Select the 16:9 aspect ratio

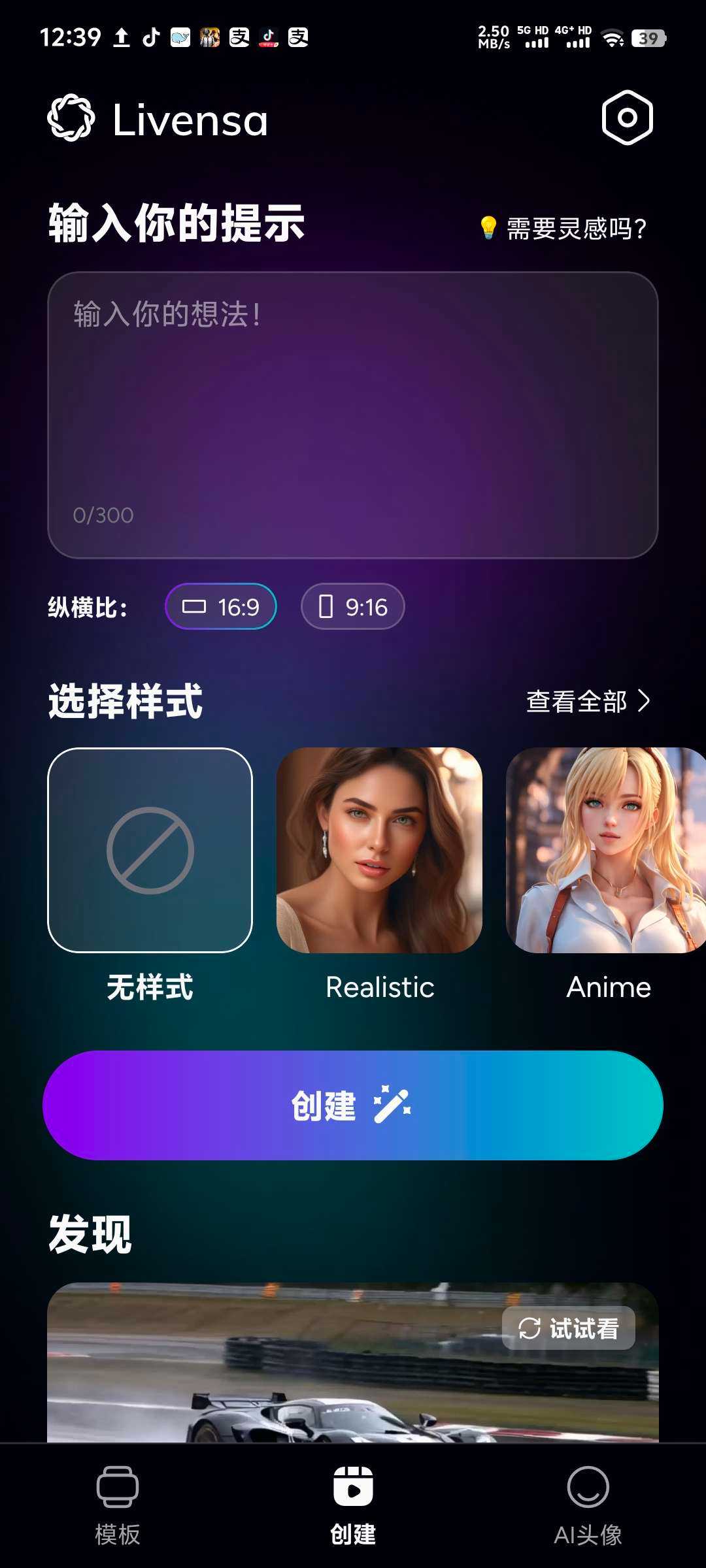tap(221, 607)
